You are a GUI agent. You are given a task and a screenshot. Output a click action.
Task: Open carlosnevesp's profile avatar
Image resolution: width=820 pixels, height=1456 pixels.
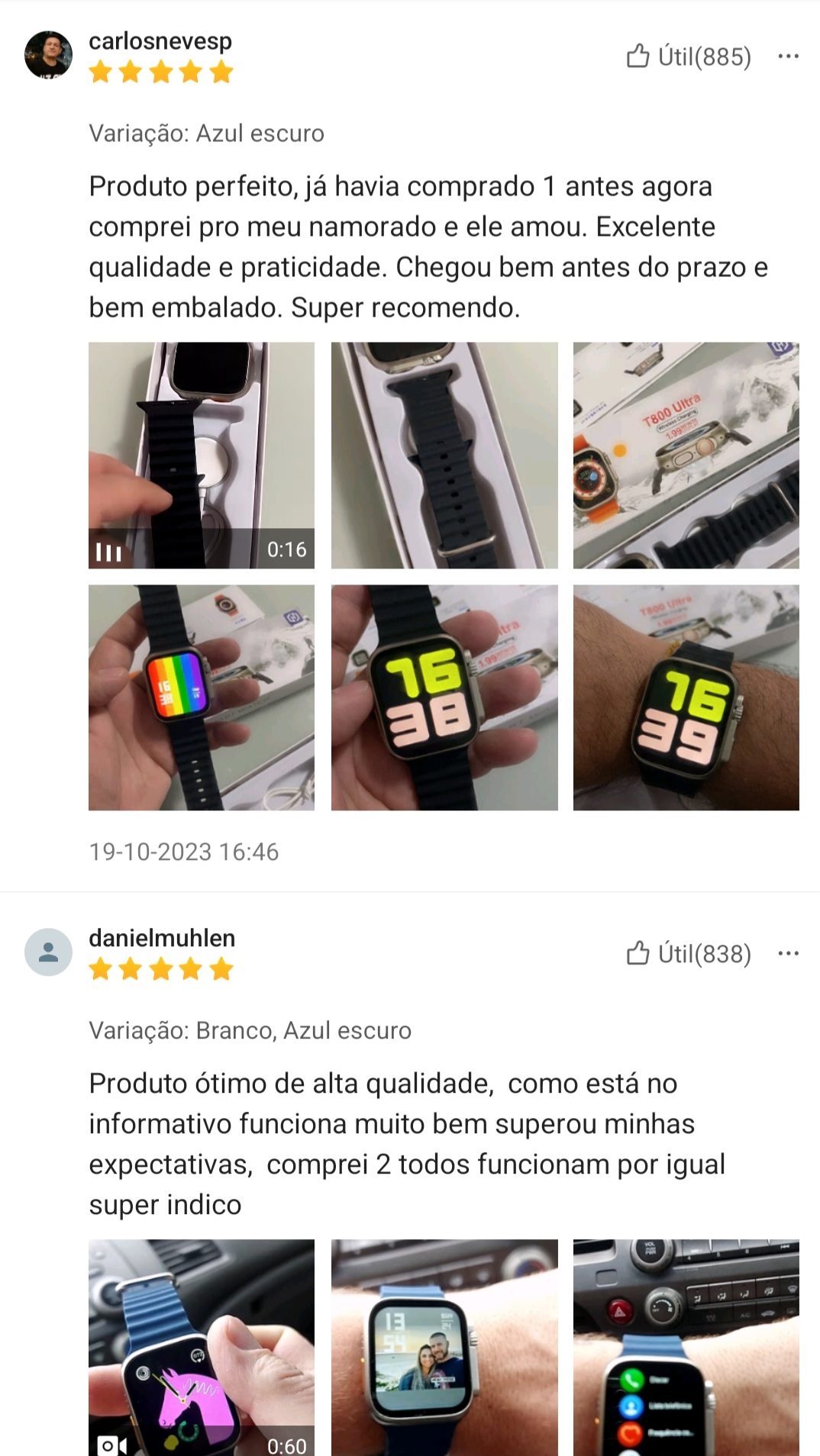point(48,55)
